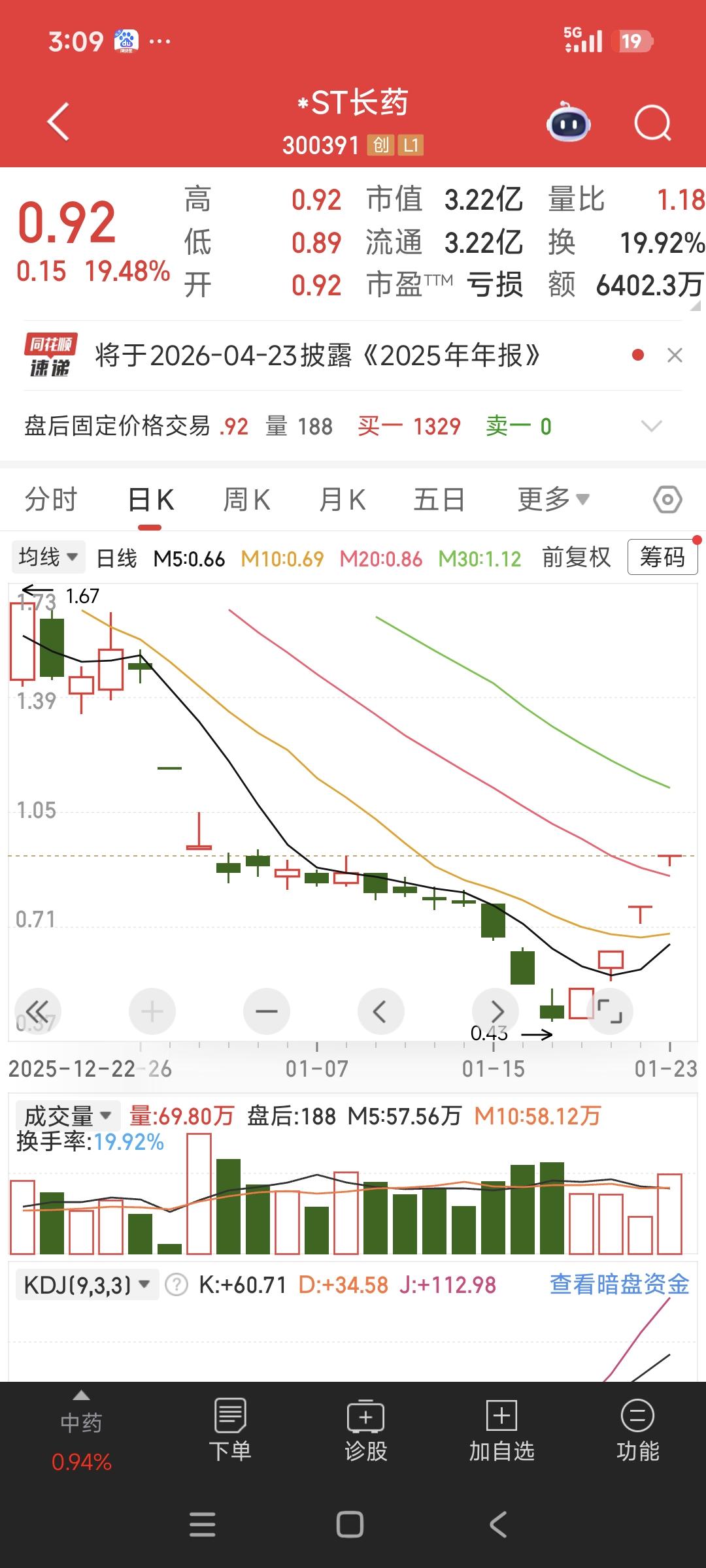Tap the 筹码 button
The height and width of the screenshot is (1568, 706).
[x=662, y=557]
